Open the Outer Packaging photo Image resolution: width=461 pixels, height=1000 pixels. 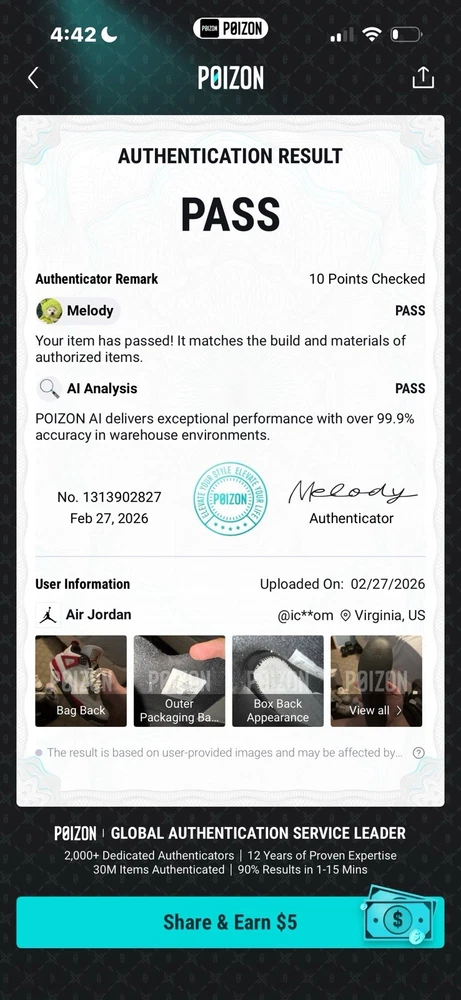point(179,680)
